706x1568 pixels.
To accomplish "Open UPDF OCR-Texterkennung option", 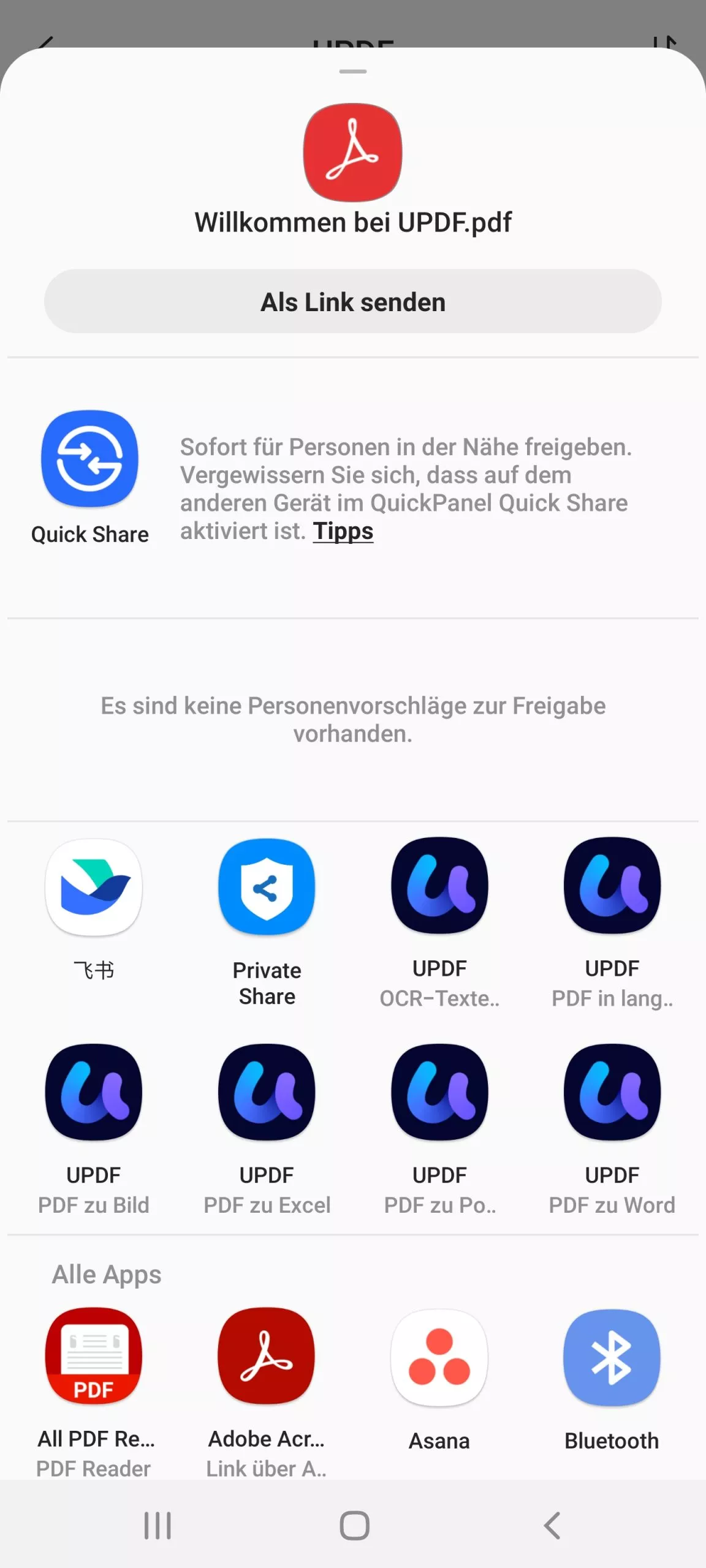I will click(x=439, y=888).
